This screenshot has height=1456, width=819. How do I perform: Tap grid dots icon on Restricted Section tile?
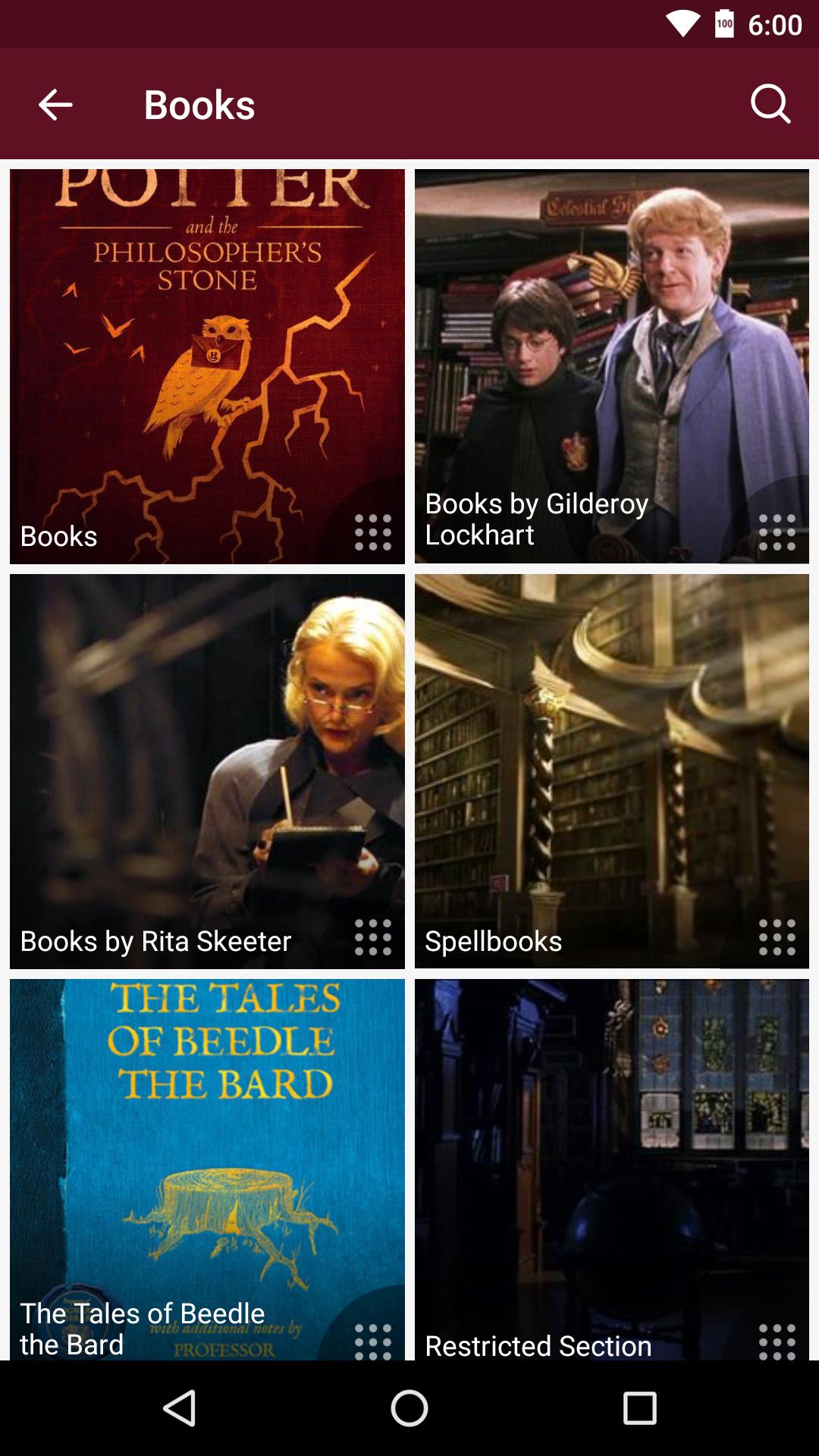[777, 1341]
